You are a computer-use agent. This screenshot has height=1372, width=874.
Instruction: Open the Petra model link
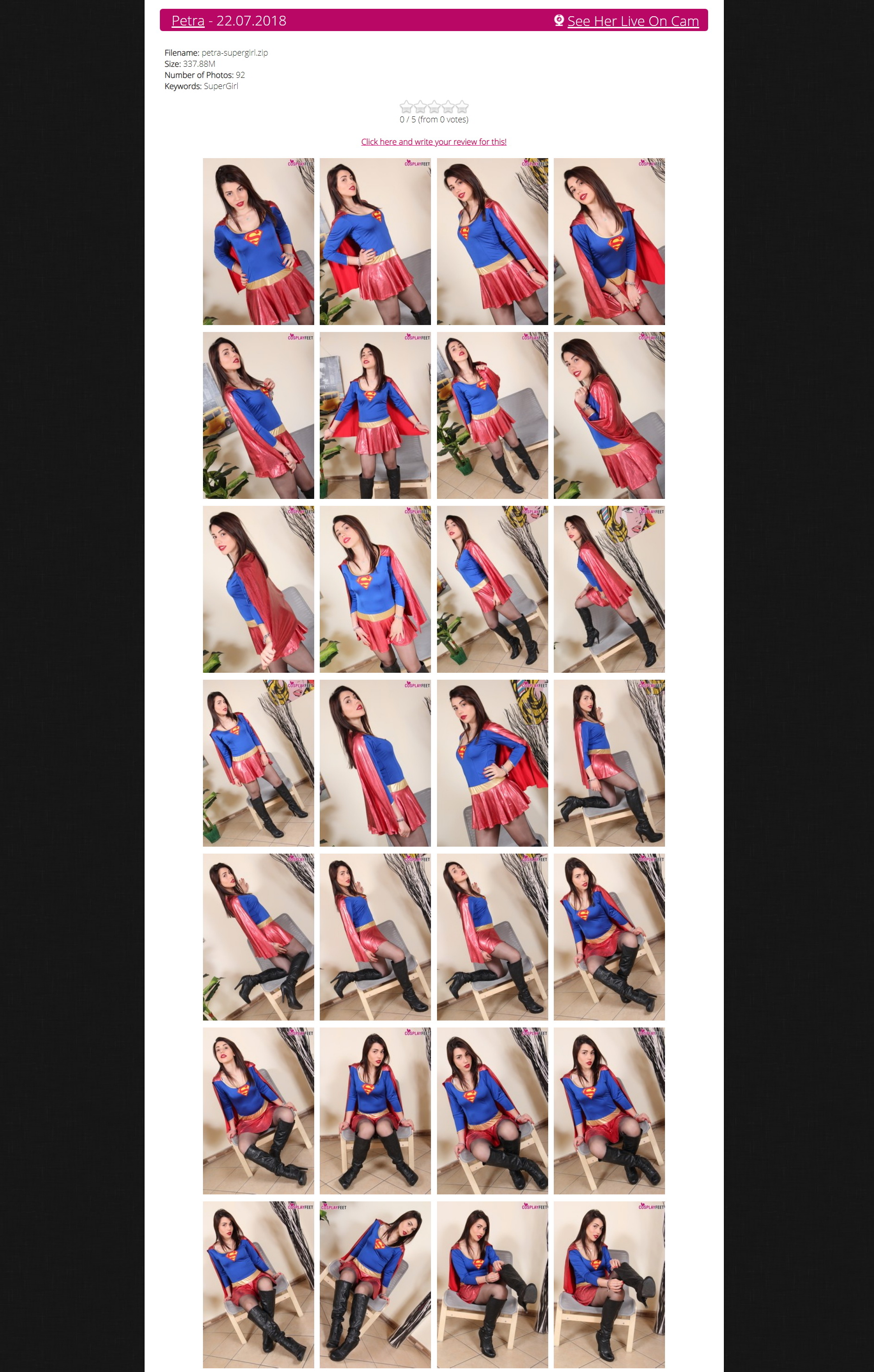187,21
